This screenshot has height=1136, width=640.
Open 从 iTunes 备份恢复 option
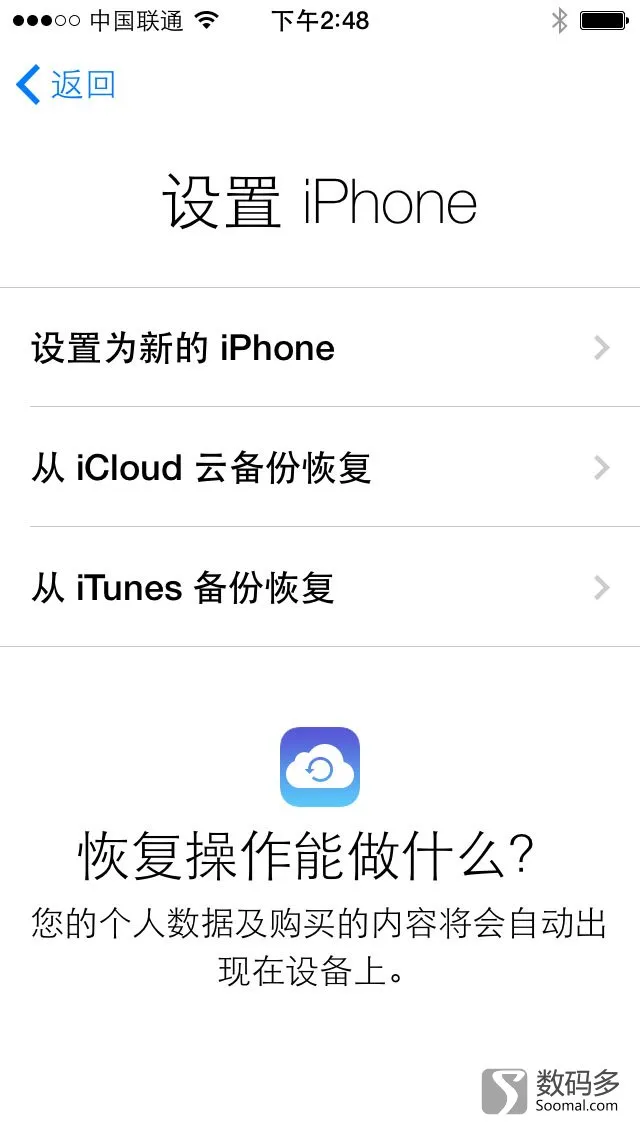point(320,587)
